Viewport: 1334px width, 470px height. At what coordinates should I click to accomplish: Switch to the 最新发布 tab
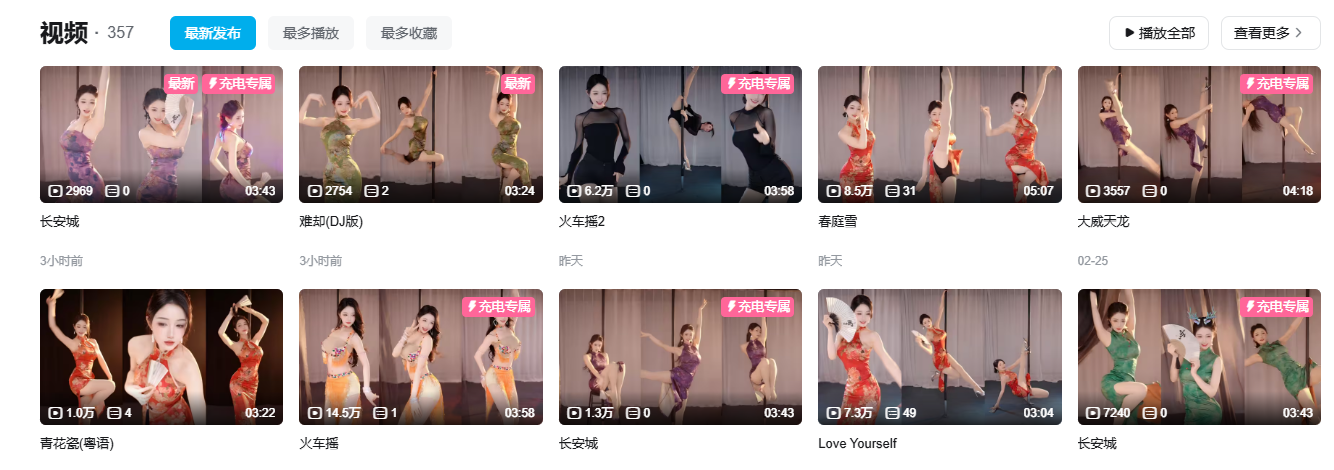click(212, 33)
